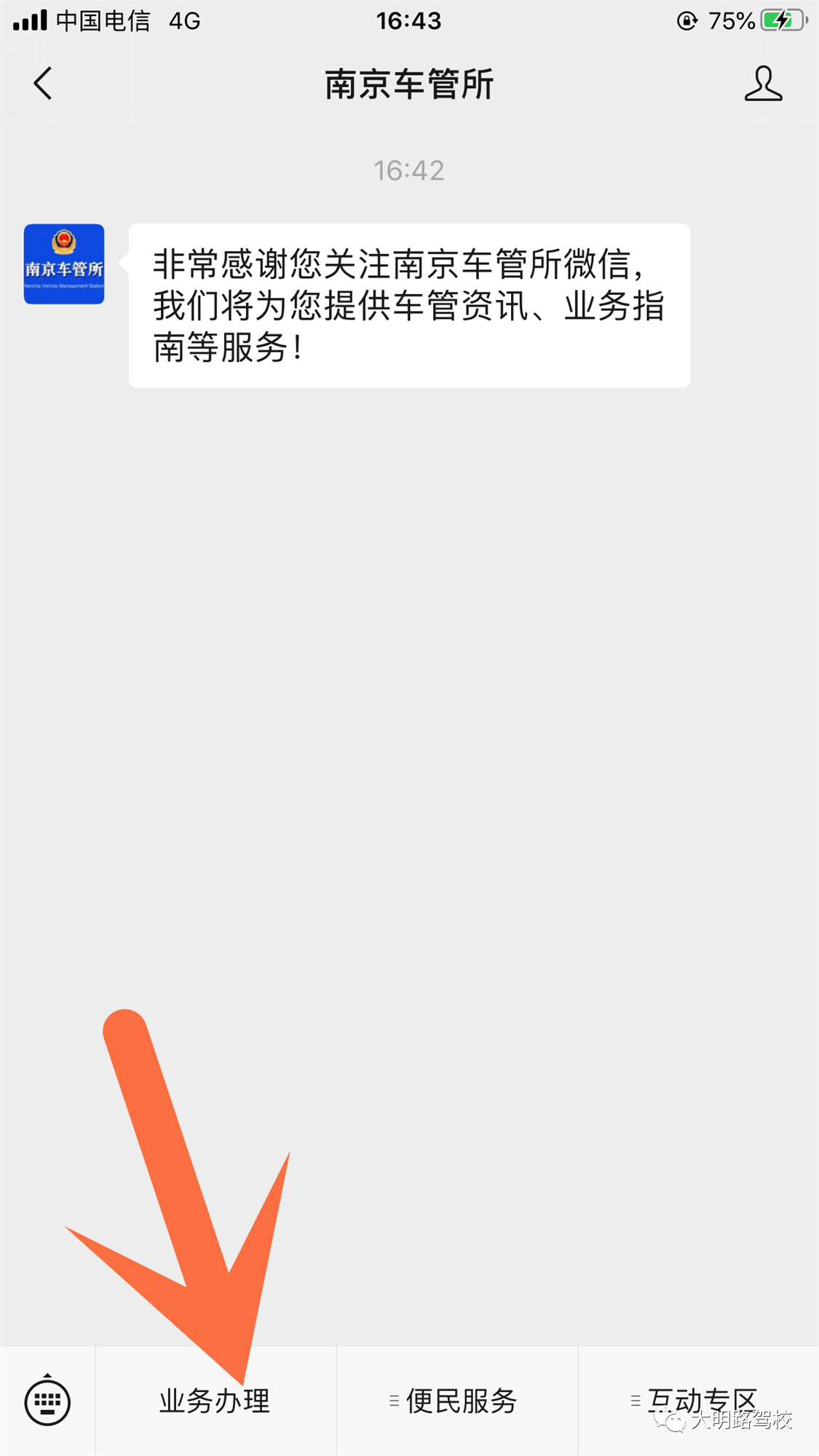
Task: Go back from 南京车管所 chat
Action: point(42,83)
